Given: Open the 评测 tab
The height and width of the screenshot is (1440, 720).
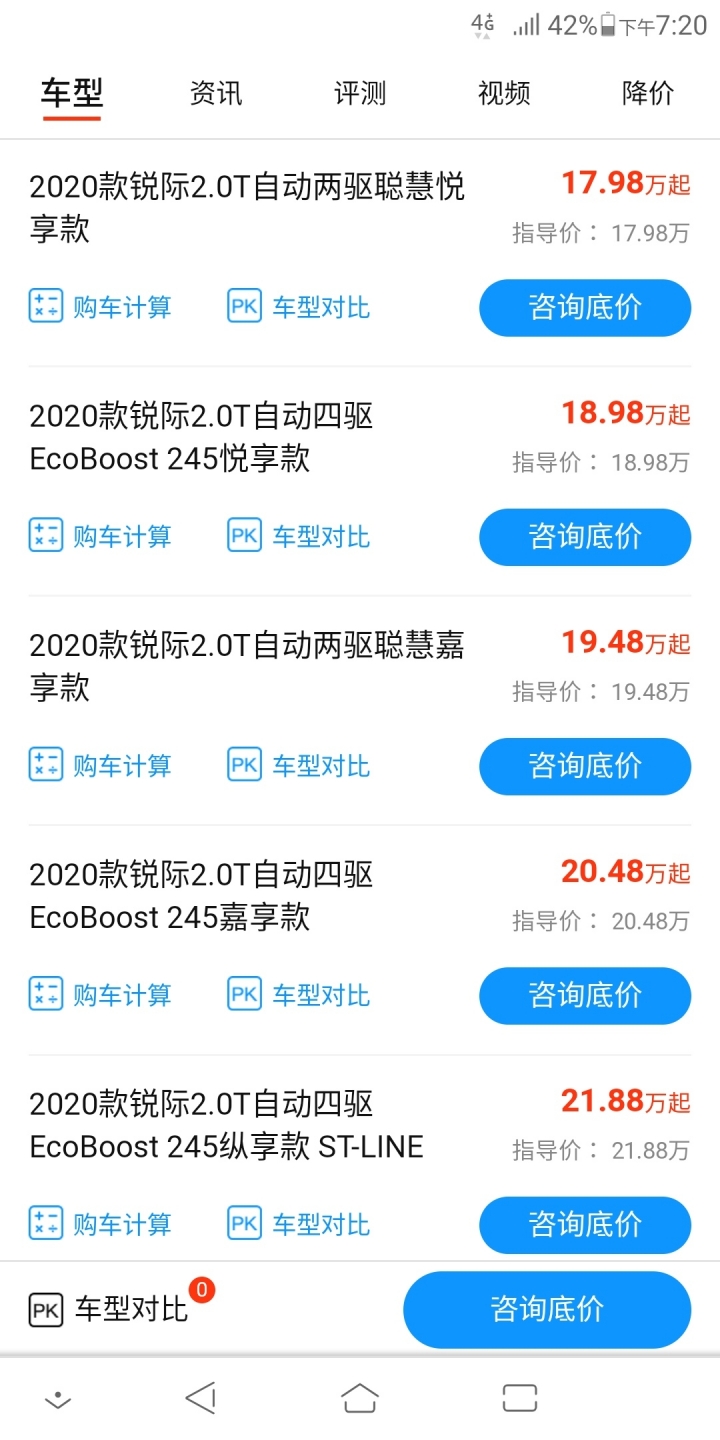Looking at the screenshot, I should click(x=360, y=94).
